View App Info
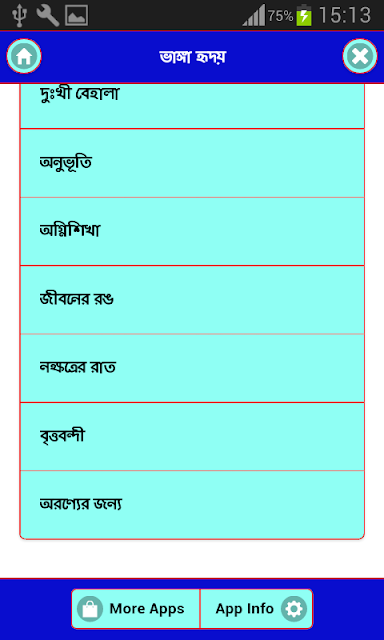This screenshot has width=384, height=640. coord(257,609)
